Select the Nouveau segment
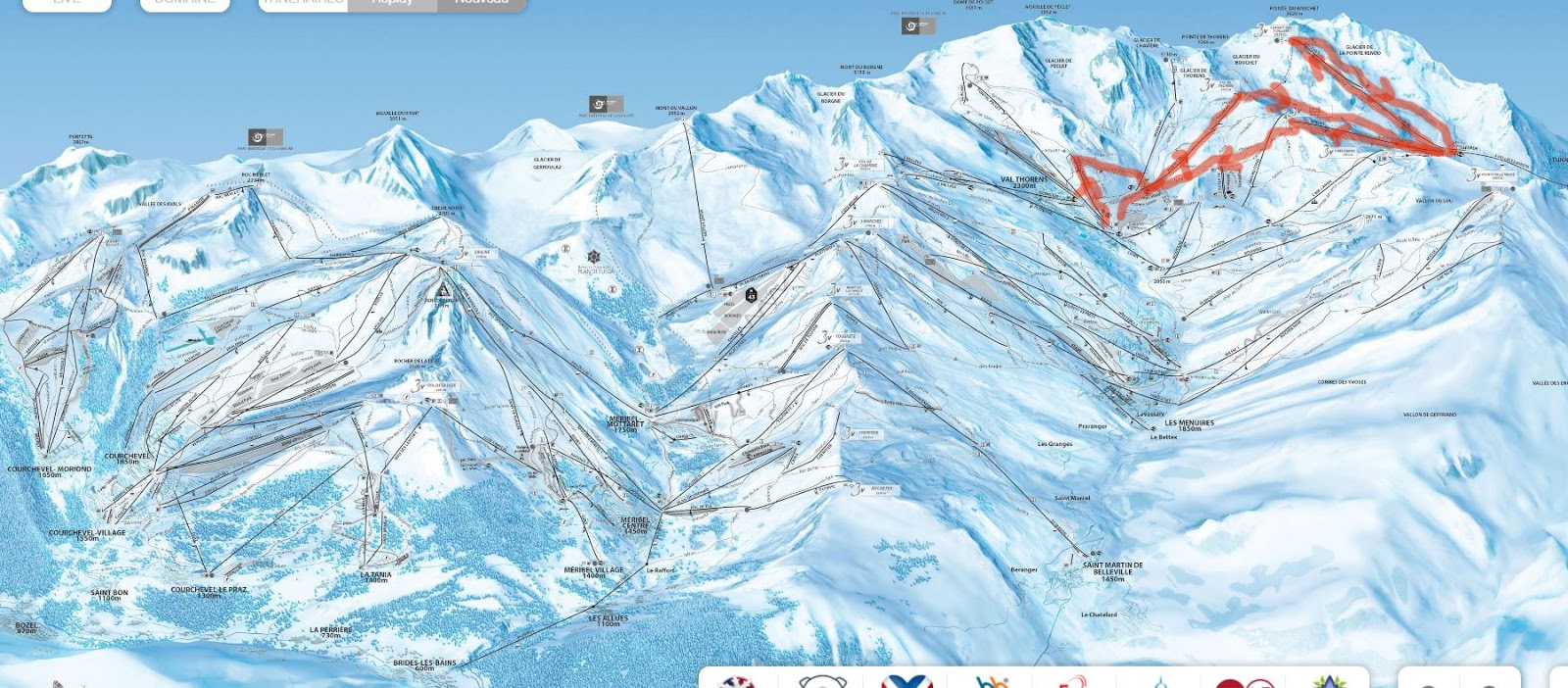The height and width of the screenshot is (688, 1568). pos(481,3)
